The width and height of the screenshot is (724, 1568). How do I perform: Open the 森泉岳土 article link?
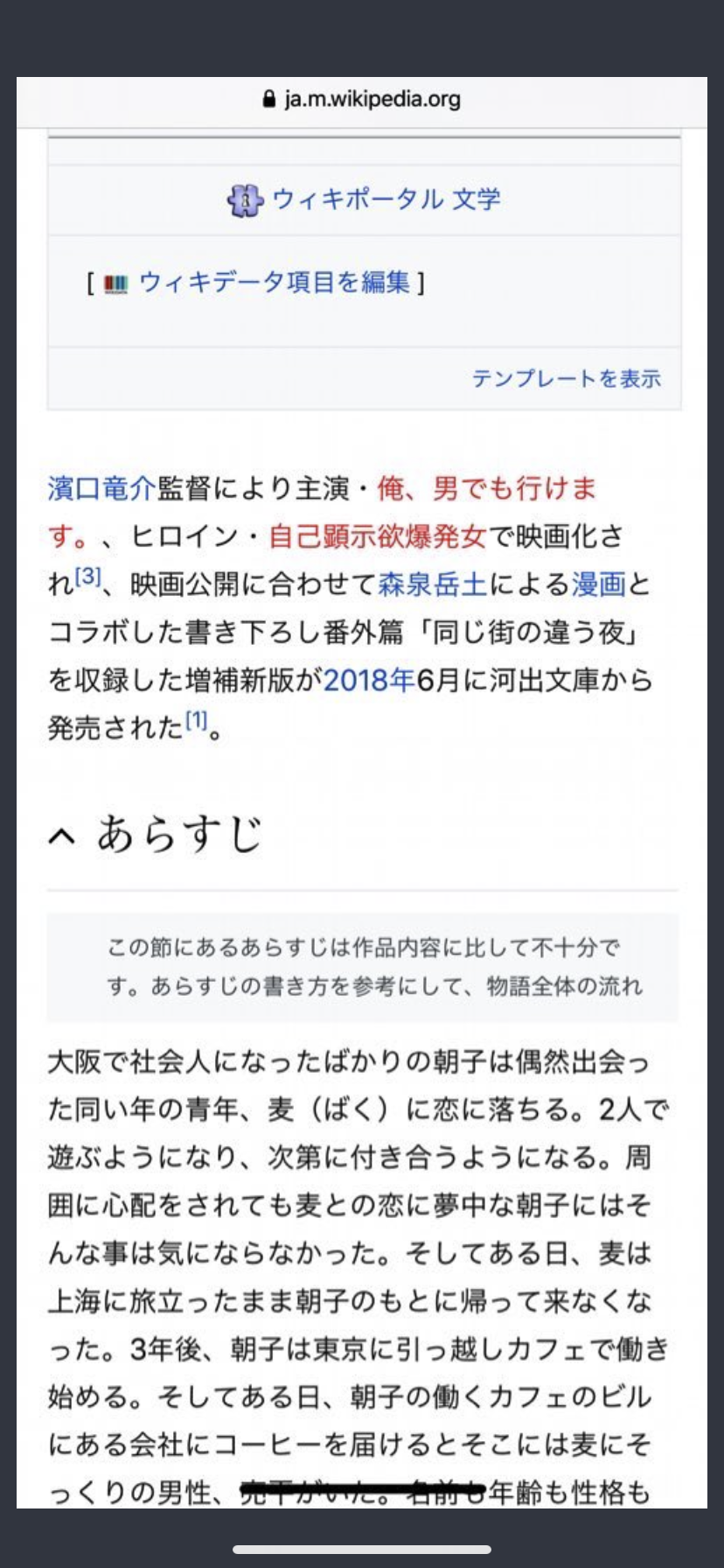[432, 584]
